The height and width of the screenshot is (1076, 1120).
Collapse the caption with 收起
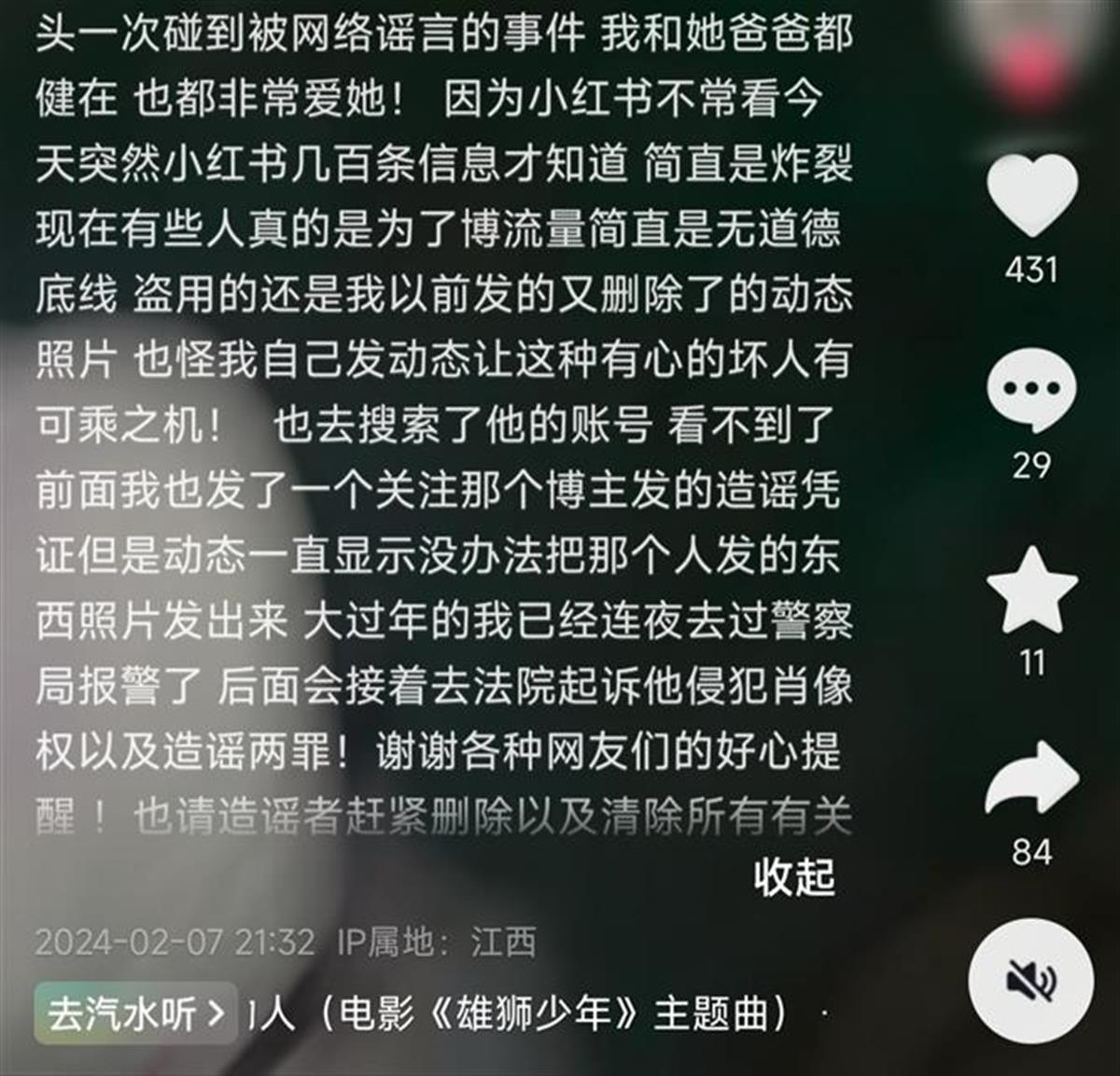click(793, 876)
